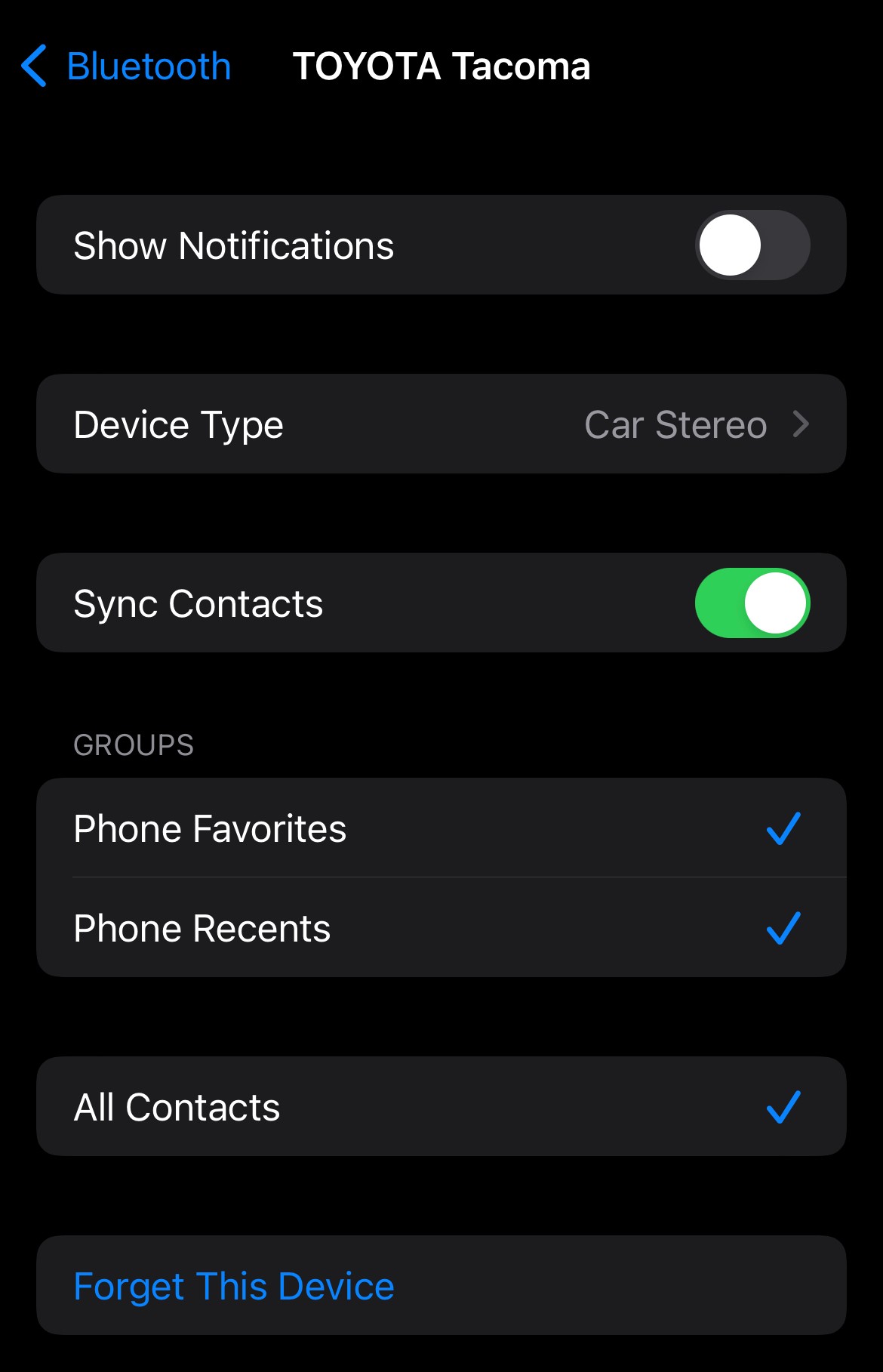
Task: Deselect the Phone Recents group
Action: pos(441,928)
